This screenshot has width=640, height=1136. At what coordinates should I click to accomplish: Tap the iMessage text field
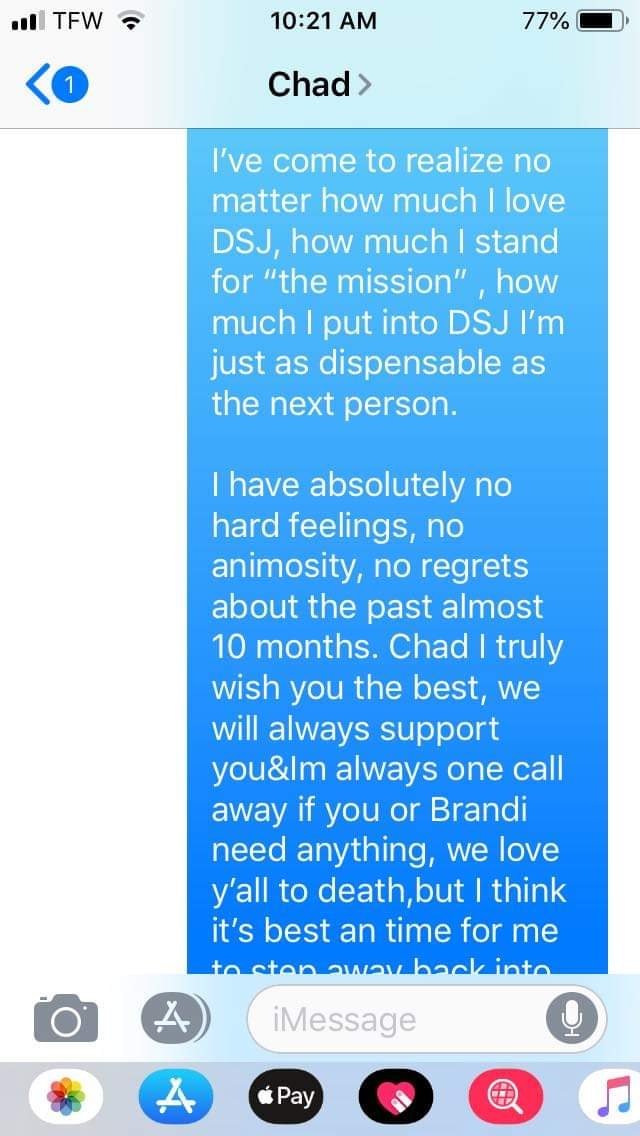click(x=400, y=1019)
